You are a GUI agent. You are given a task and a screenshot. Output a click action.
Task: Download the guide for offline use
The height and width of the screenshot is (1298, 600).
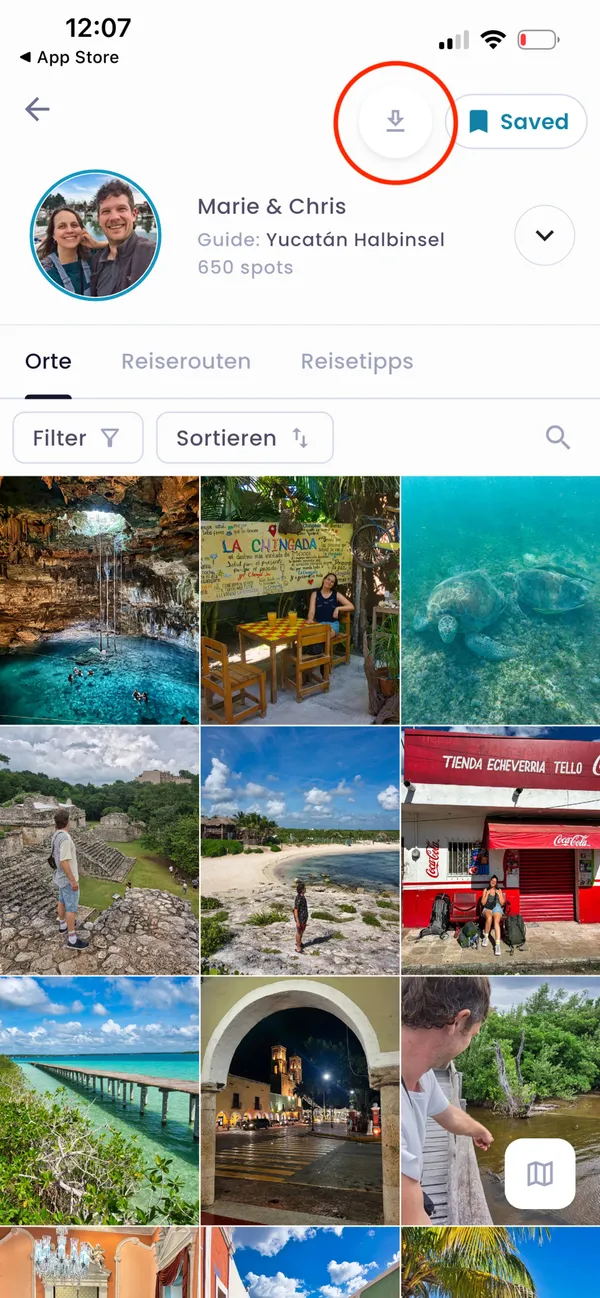click(396, 121)
